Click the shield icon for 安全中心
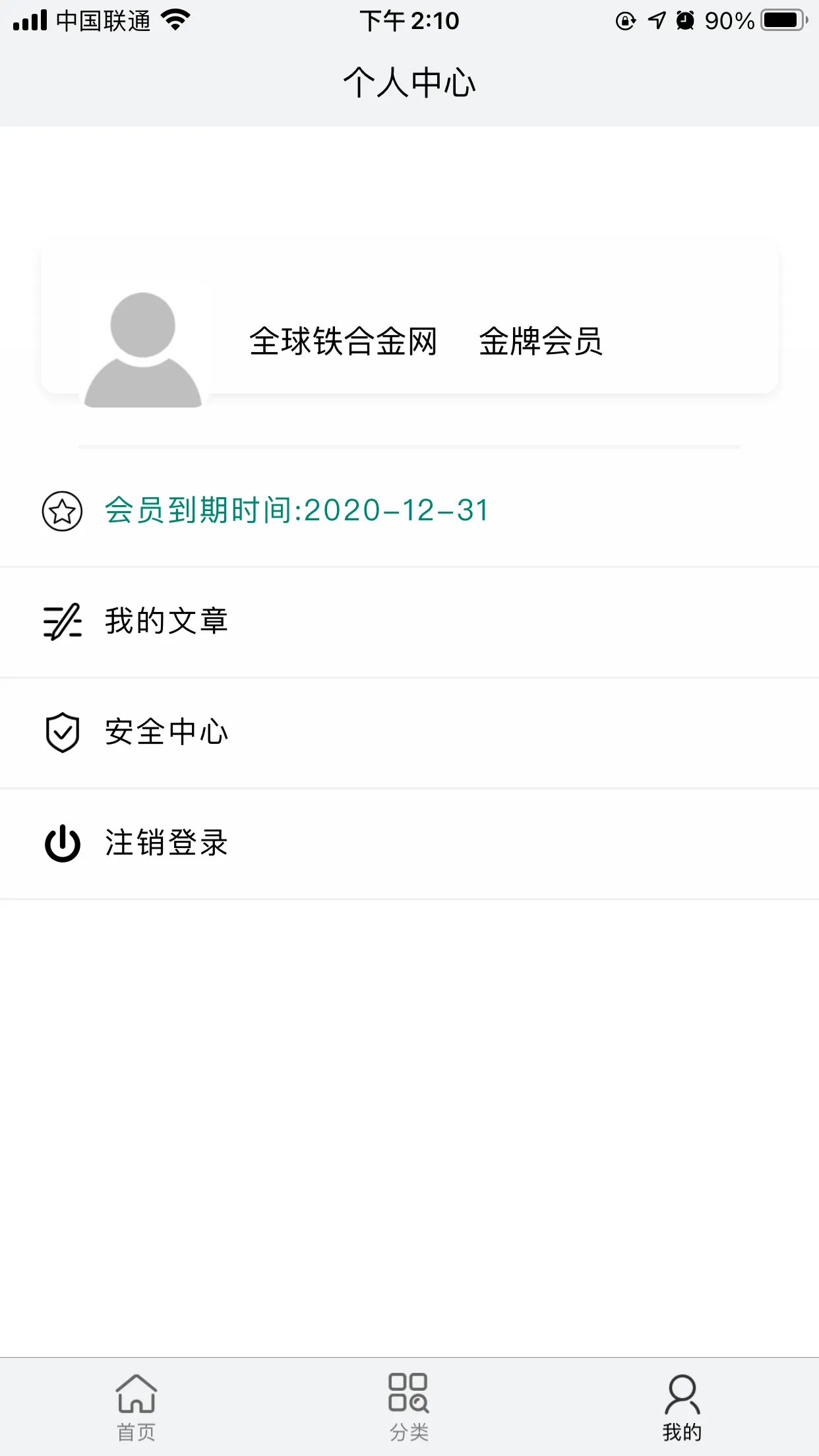 tap(61, 732)
